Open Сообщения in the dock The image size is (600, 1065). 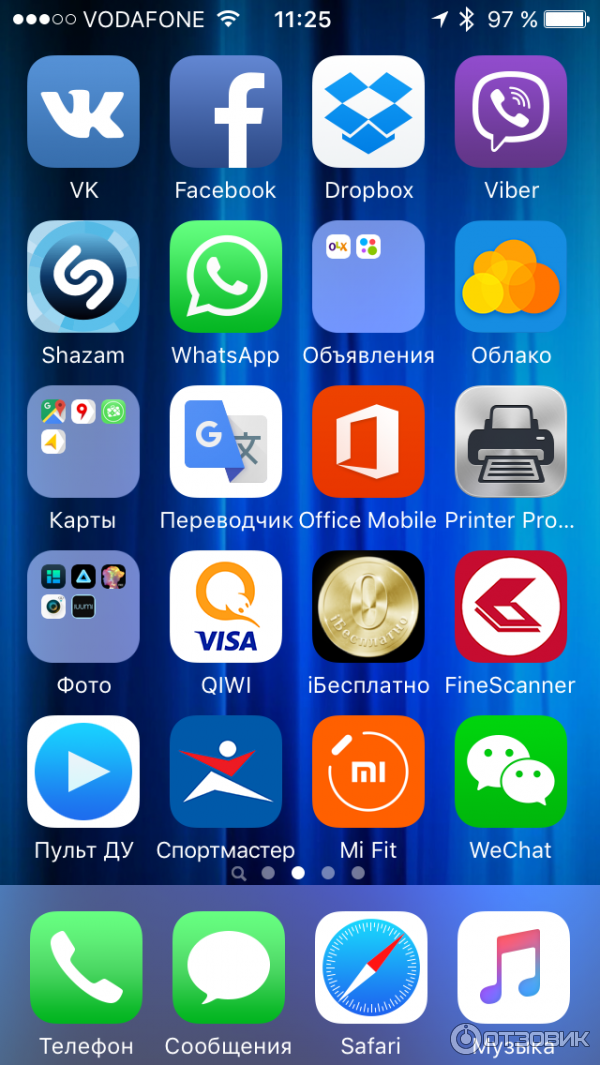click(228, 967)
